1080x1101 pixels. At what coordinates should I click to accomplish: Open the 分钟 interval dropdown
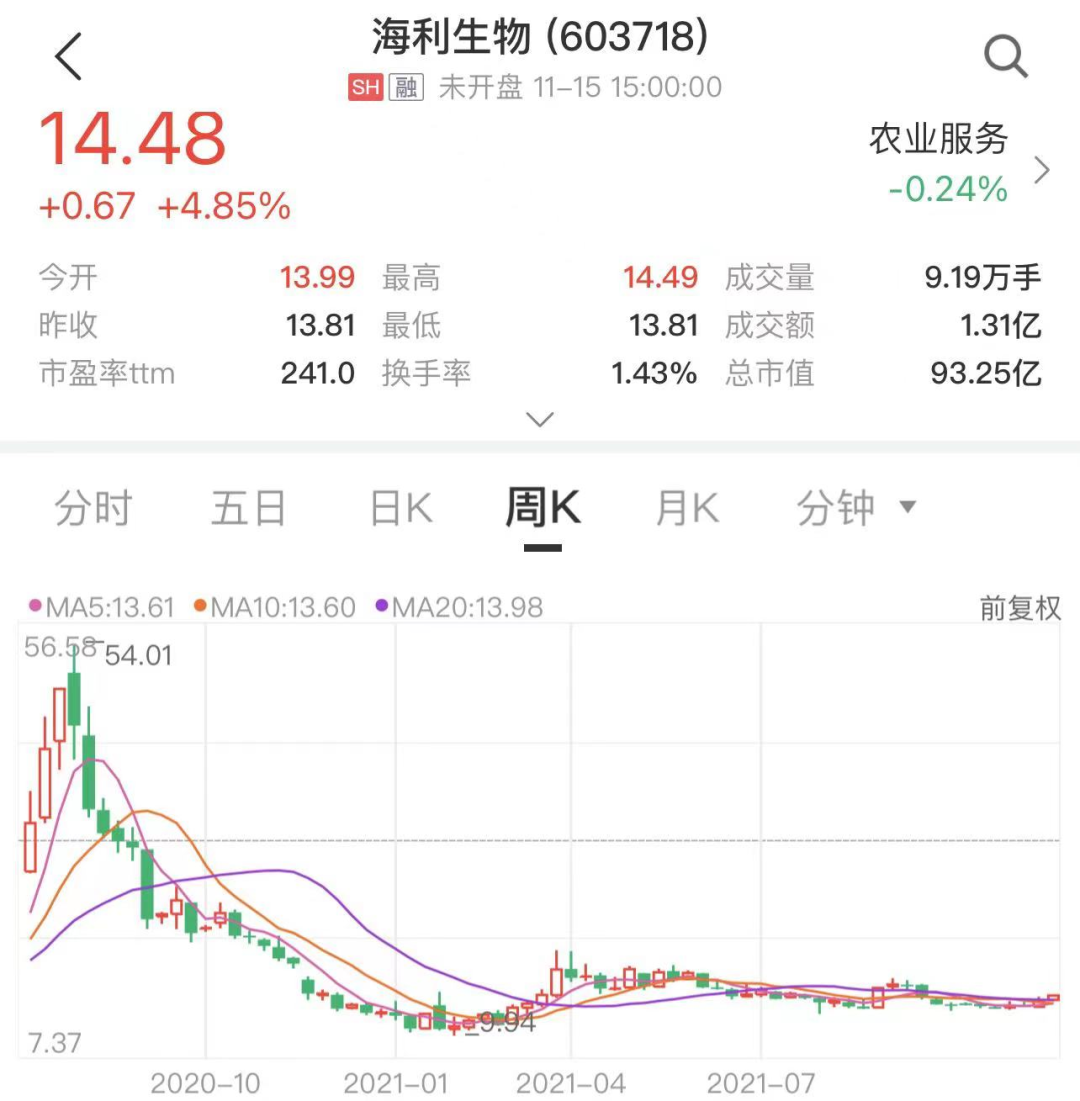click(x=855, y=509)
